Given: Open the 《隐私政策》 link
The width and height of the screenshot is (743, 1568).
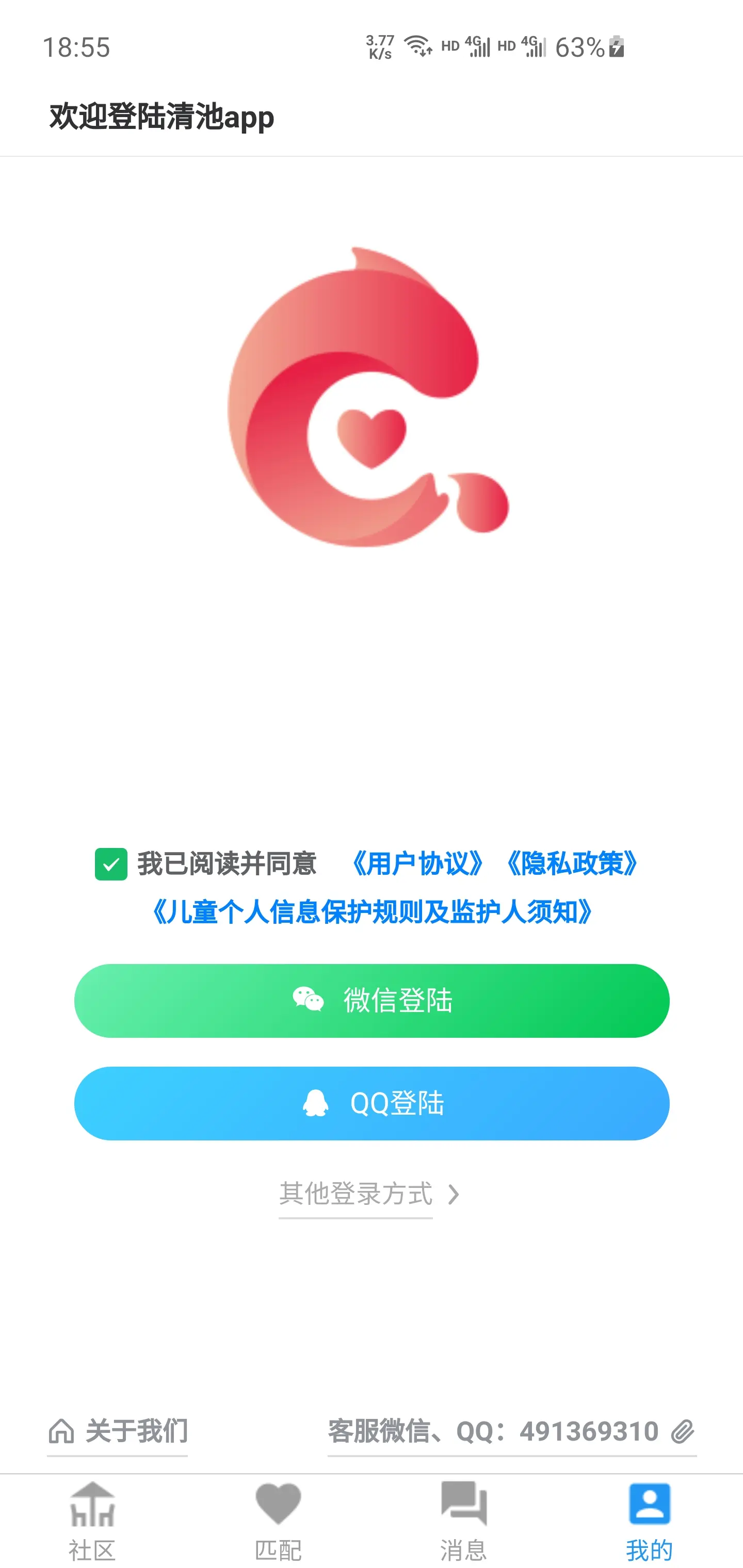Looking at the screenshot, I should [x=573, y=864].
